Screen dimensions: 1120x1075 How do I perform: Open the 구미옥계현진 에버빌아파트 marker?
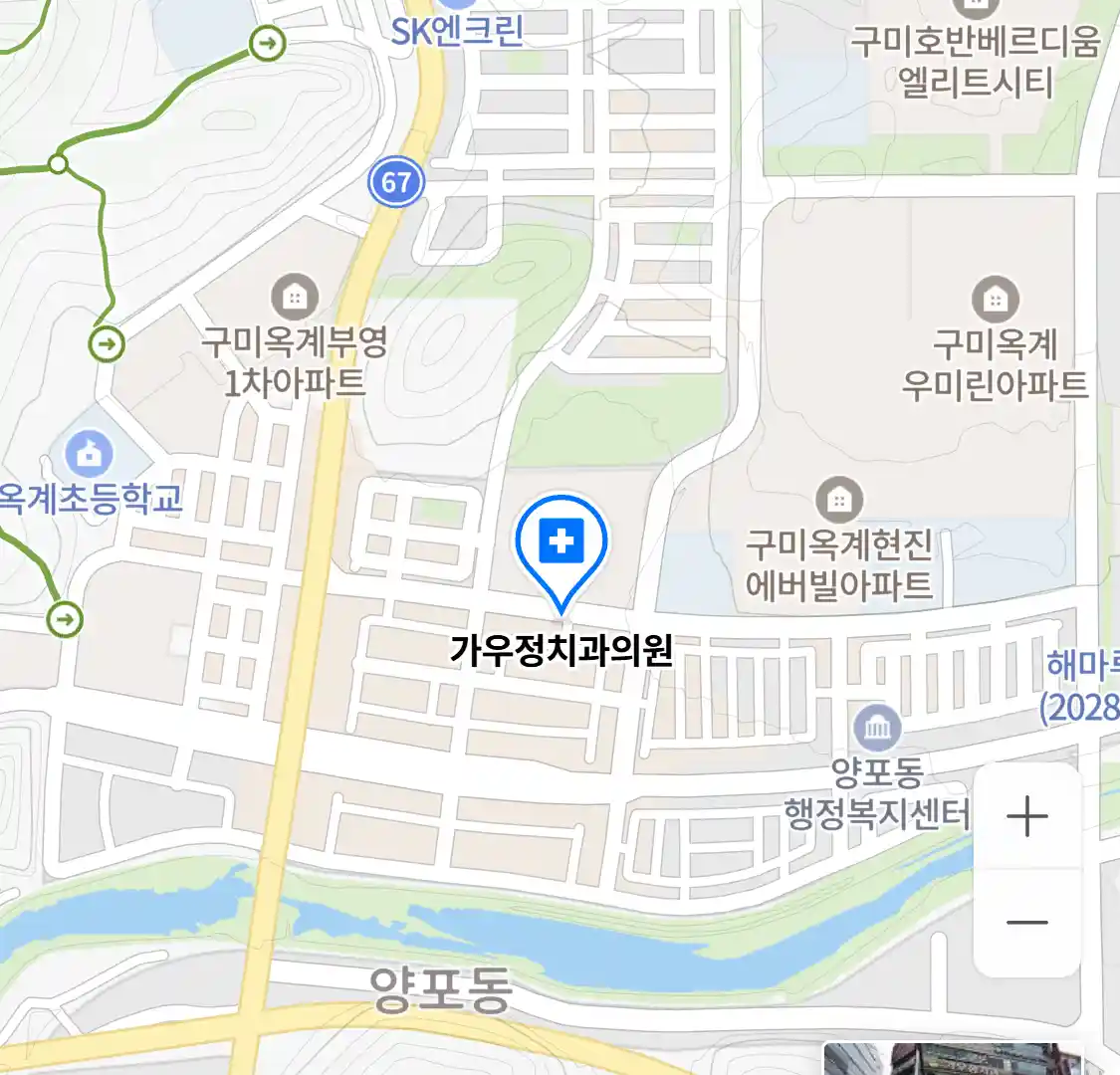[x=839, y=499]
